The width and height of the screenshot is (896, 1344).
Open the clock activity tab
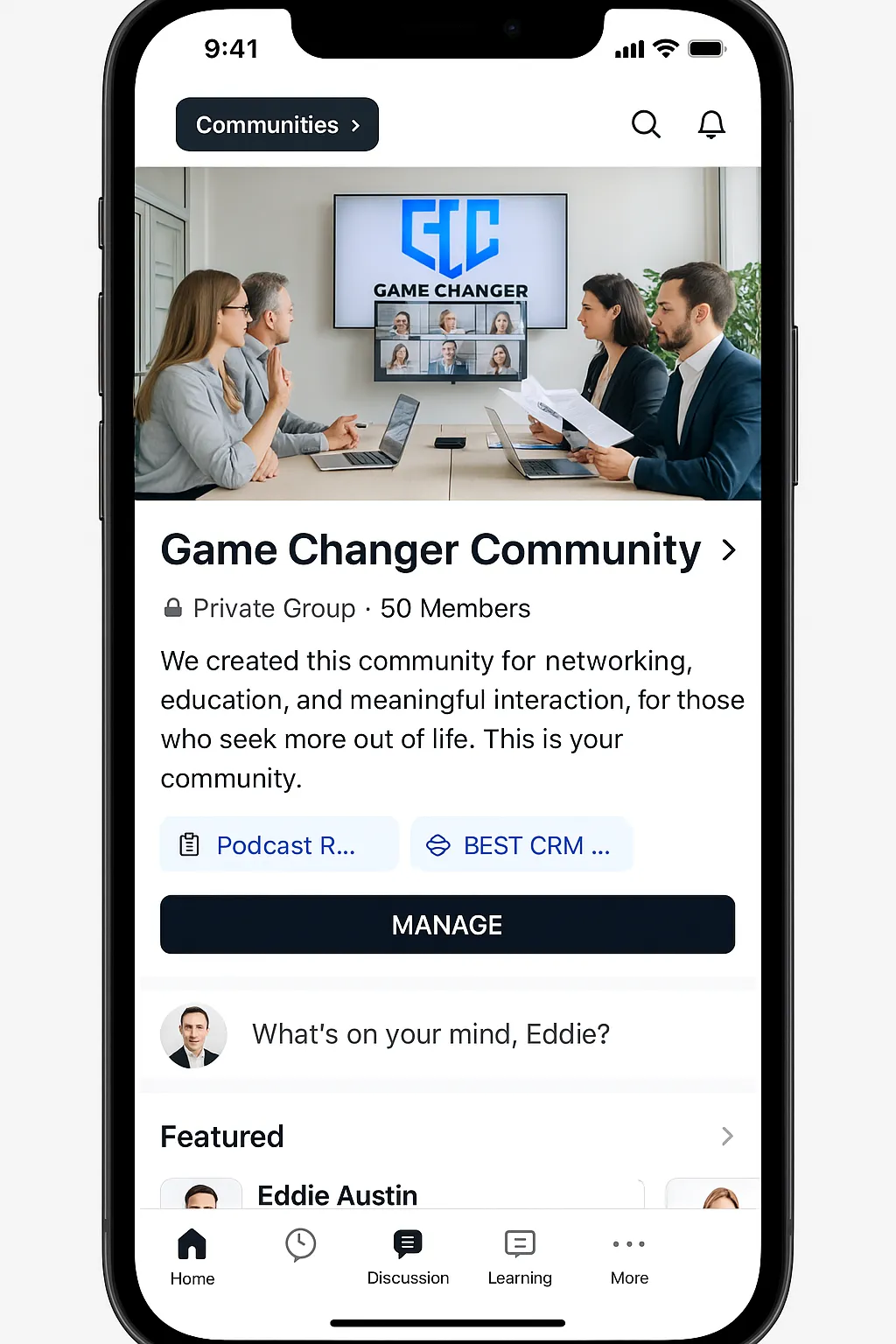[x=300, y=1245]
